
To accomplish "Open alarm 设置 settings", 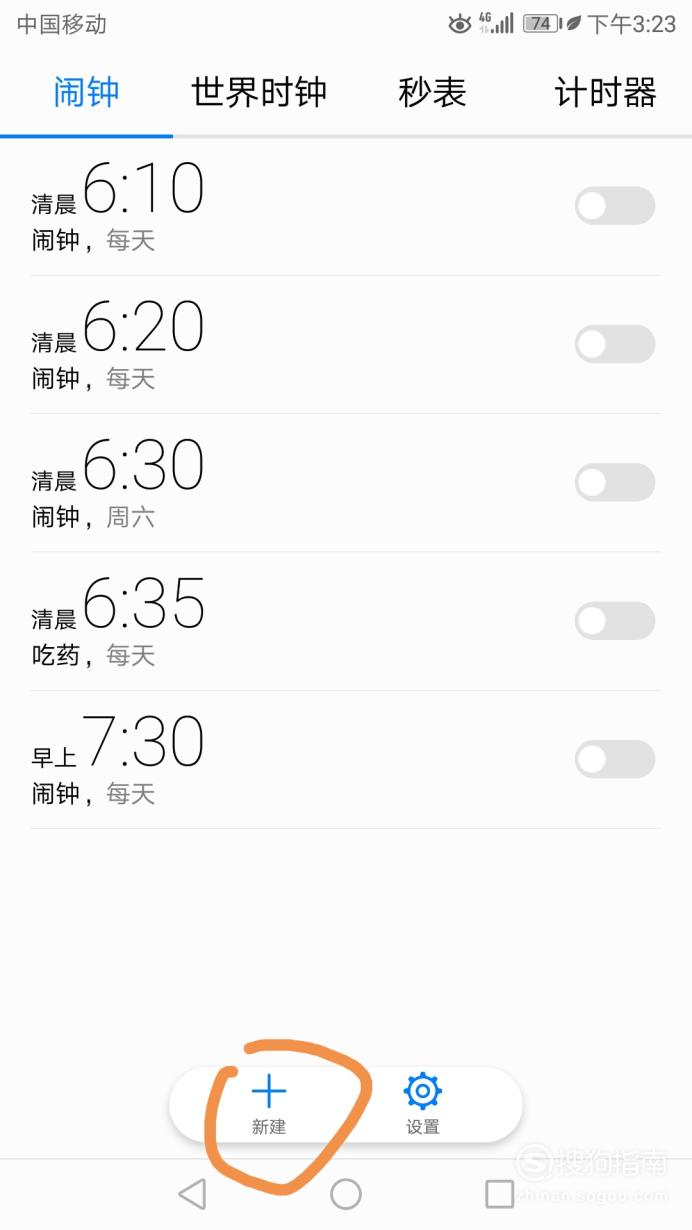I will click(423, 1104).
